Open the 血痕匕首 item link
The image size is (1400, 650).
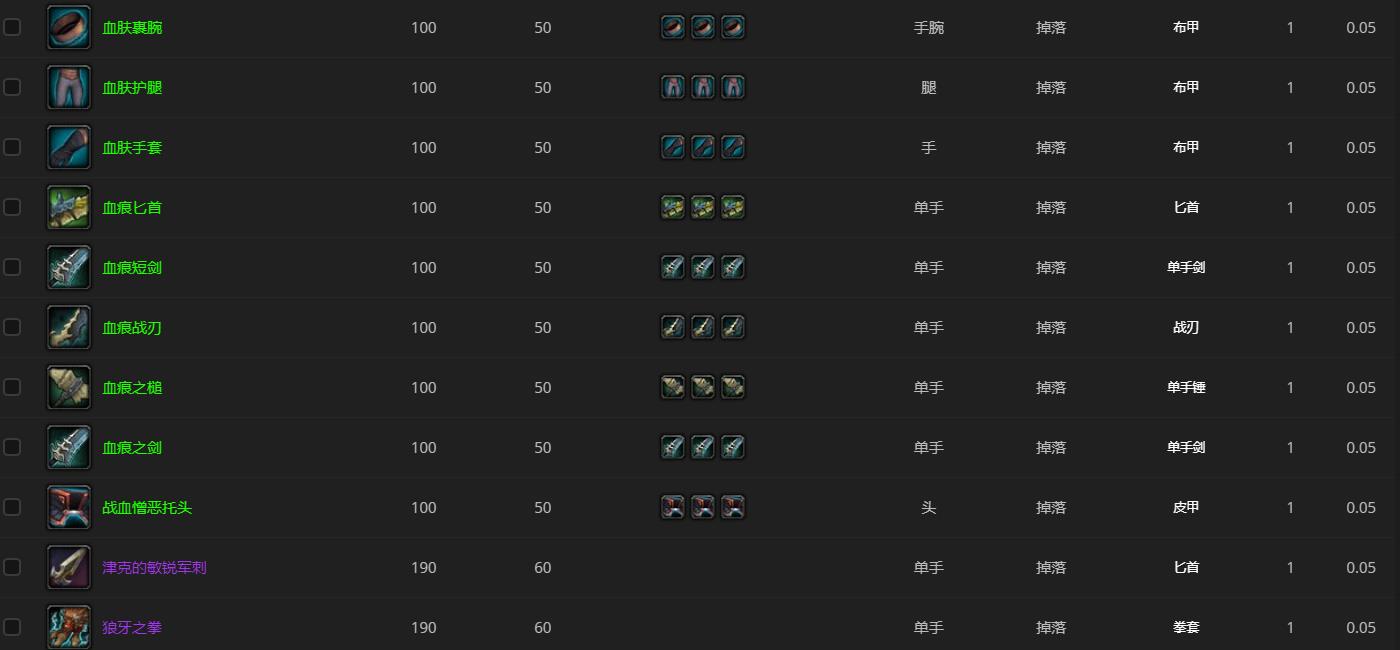[x=132, y=208]
